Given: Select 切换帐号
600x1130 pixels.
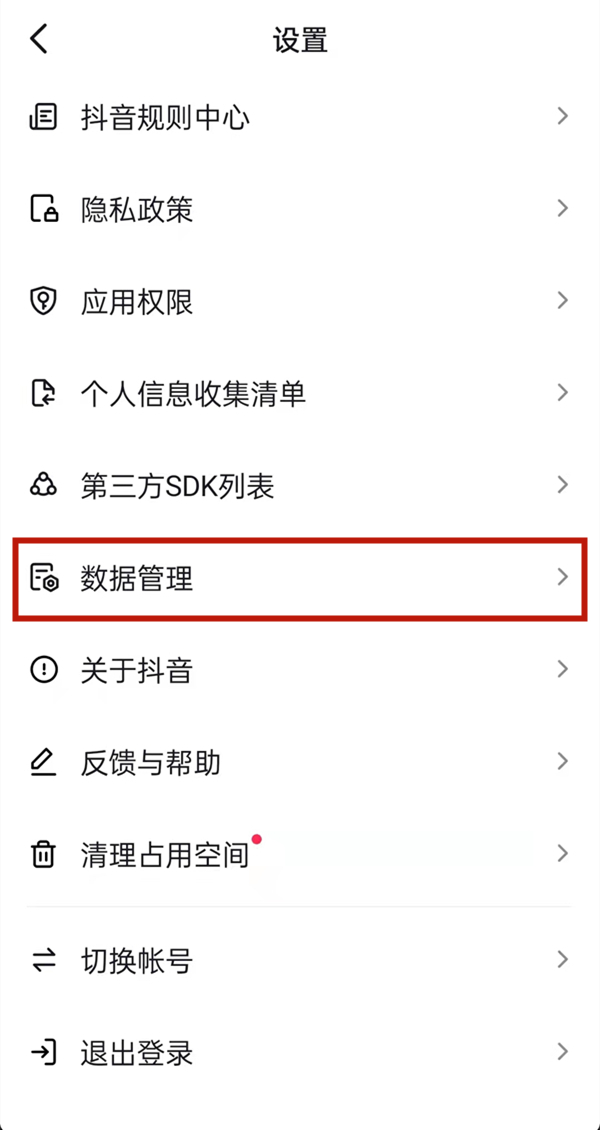Looking at the screenshot, I should (300, 961).
